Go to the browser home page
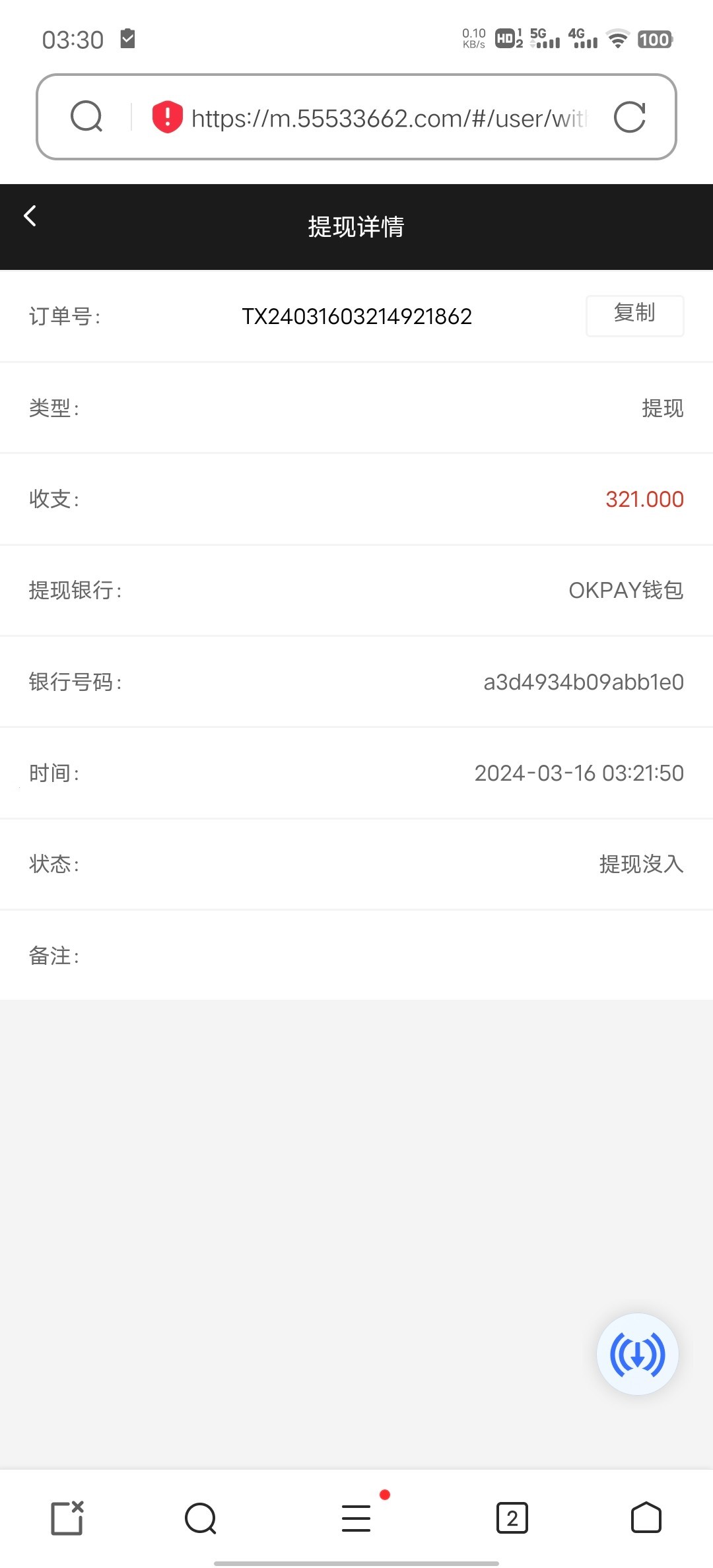 [x=646, y=1518]
